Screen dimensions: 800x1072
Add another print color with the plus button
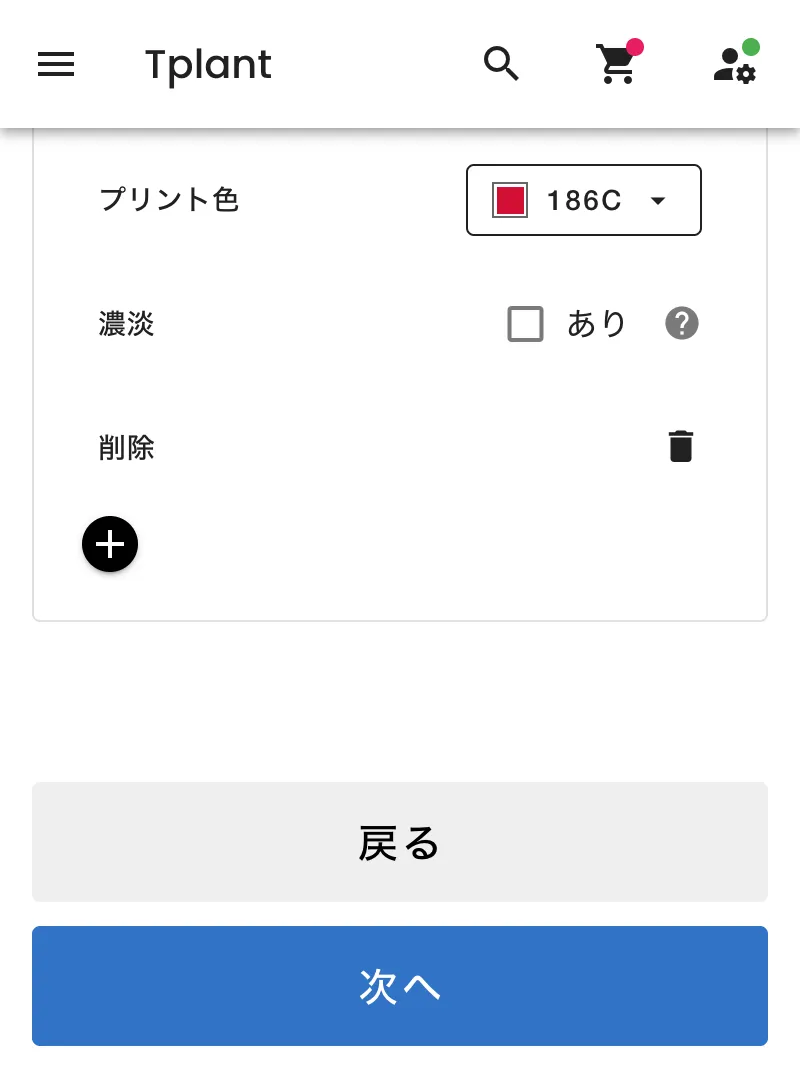pyautogui.click(x=110, y=544)
